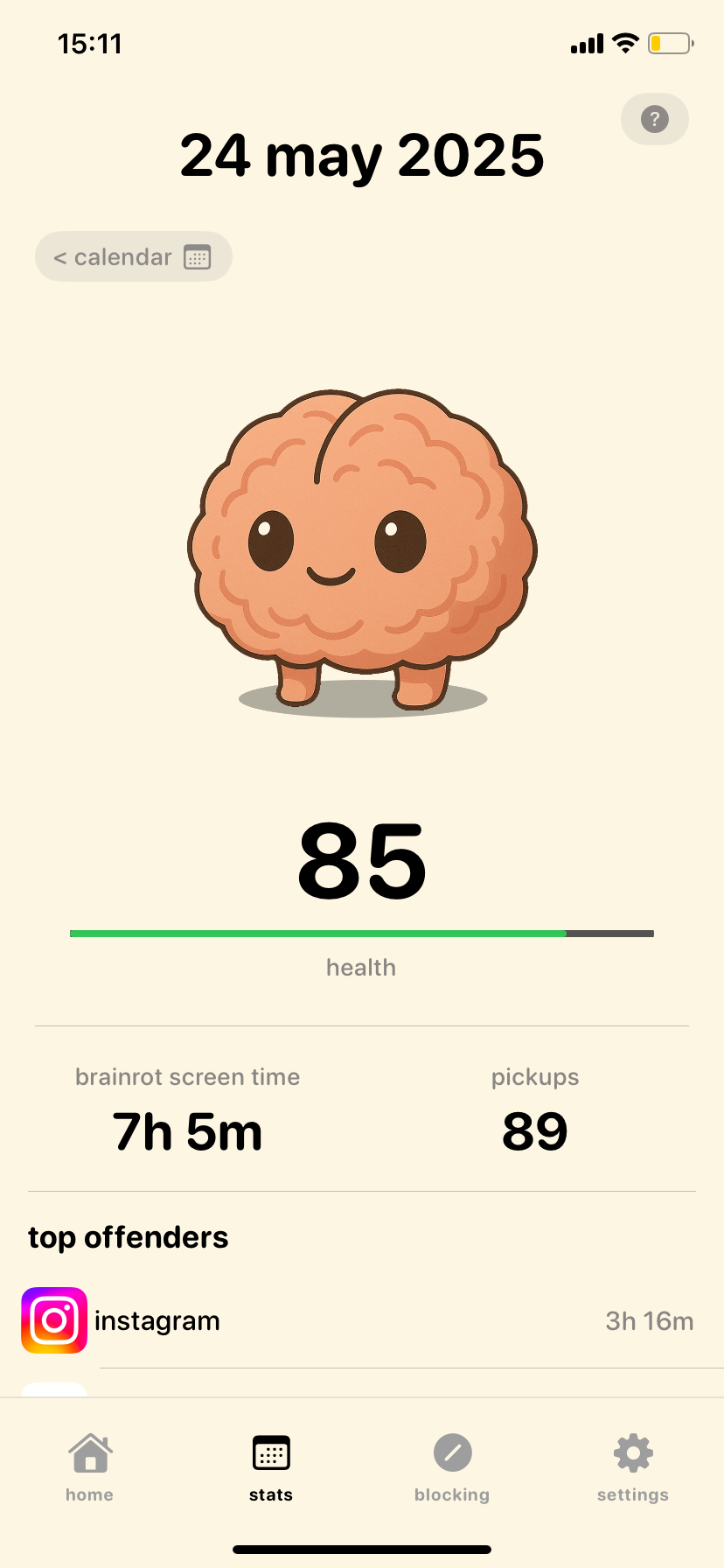Go back to the calendar
This screenshot has width=724, height=1568.
tap(134, 256)
